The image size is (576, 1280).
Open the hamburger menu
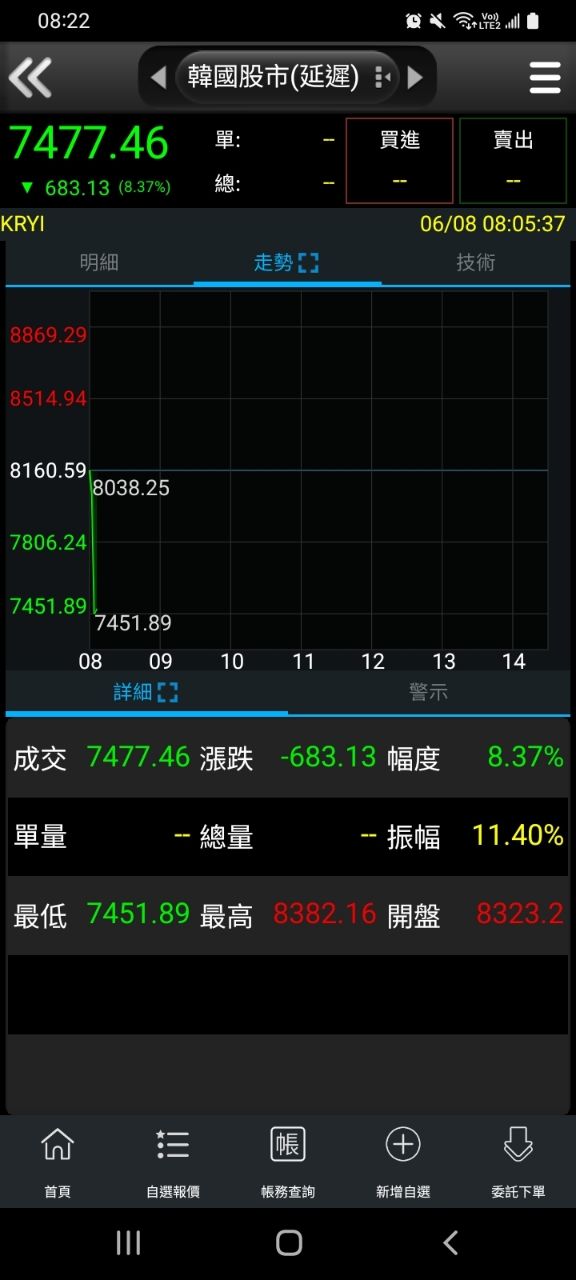tap(545, 77)
